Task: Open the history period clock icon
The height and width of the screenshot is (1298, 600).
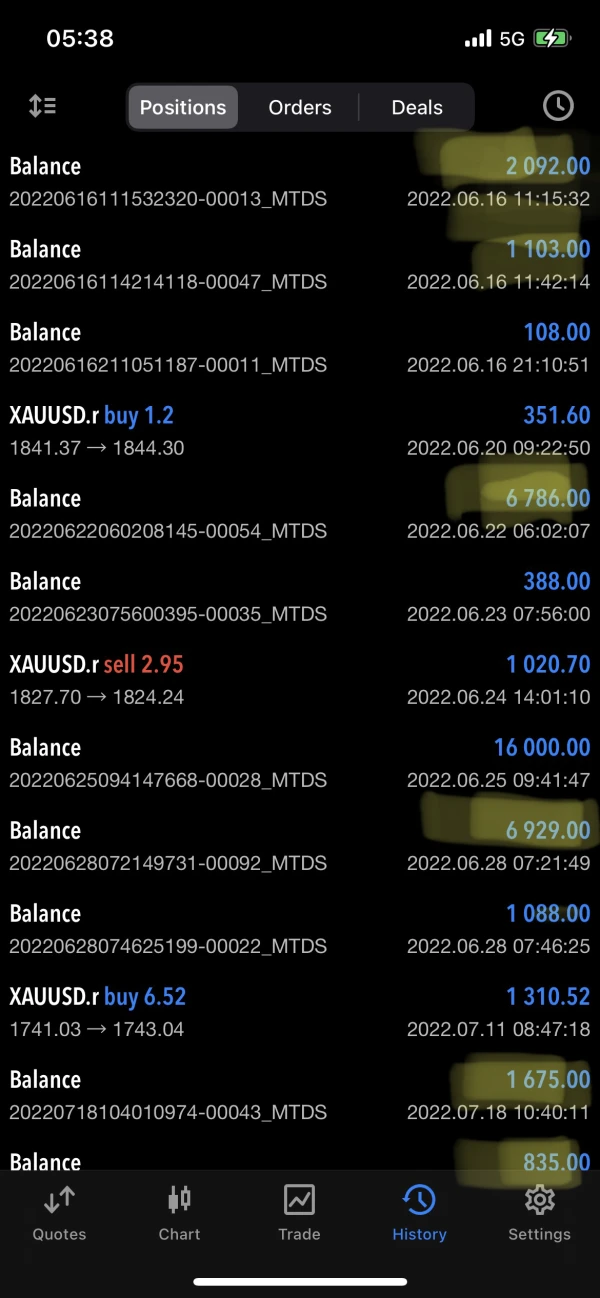Action: pyautogui.click(x=558, y=106)
